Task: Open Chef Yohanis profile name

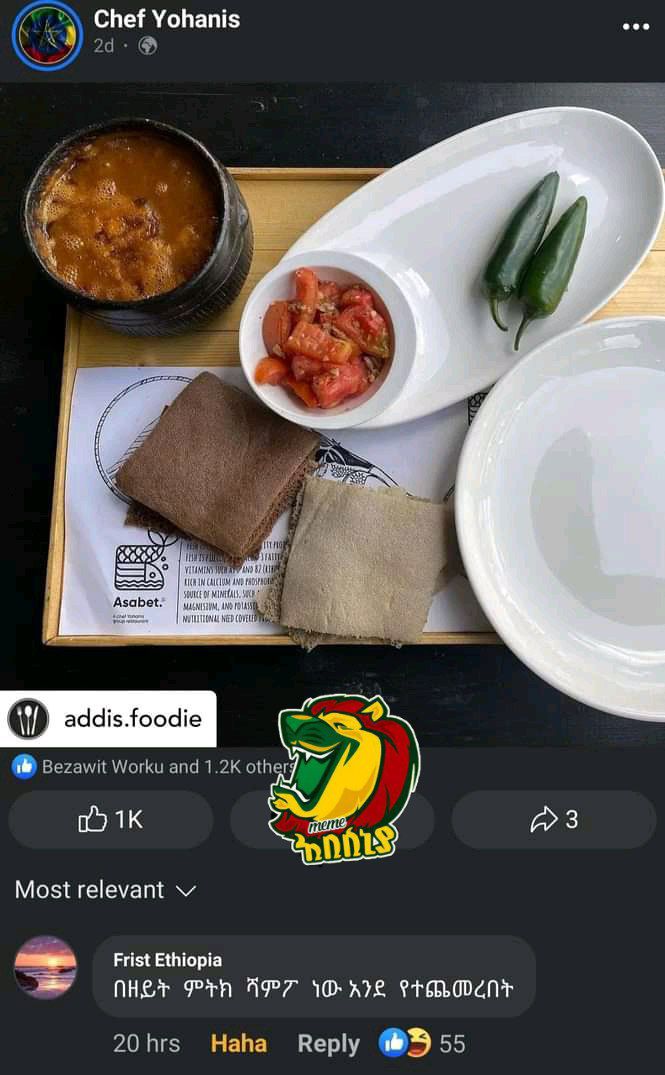Action: (167, 19)
